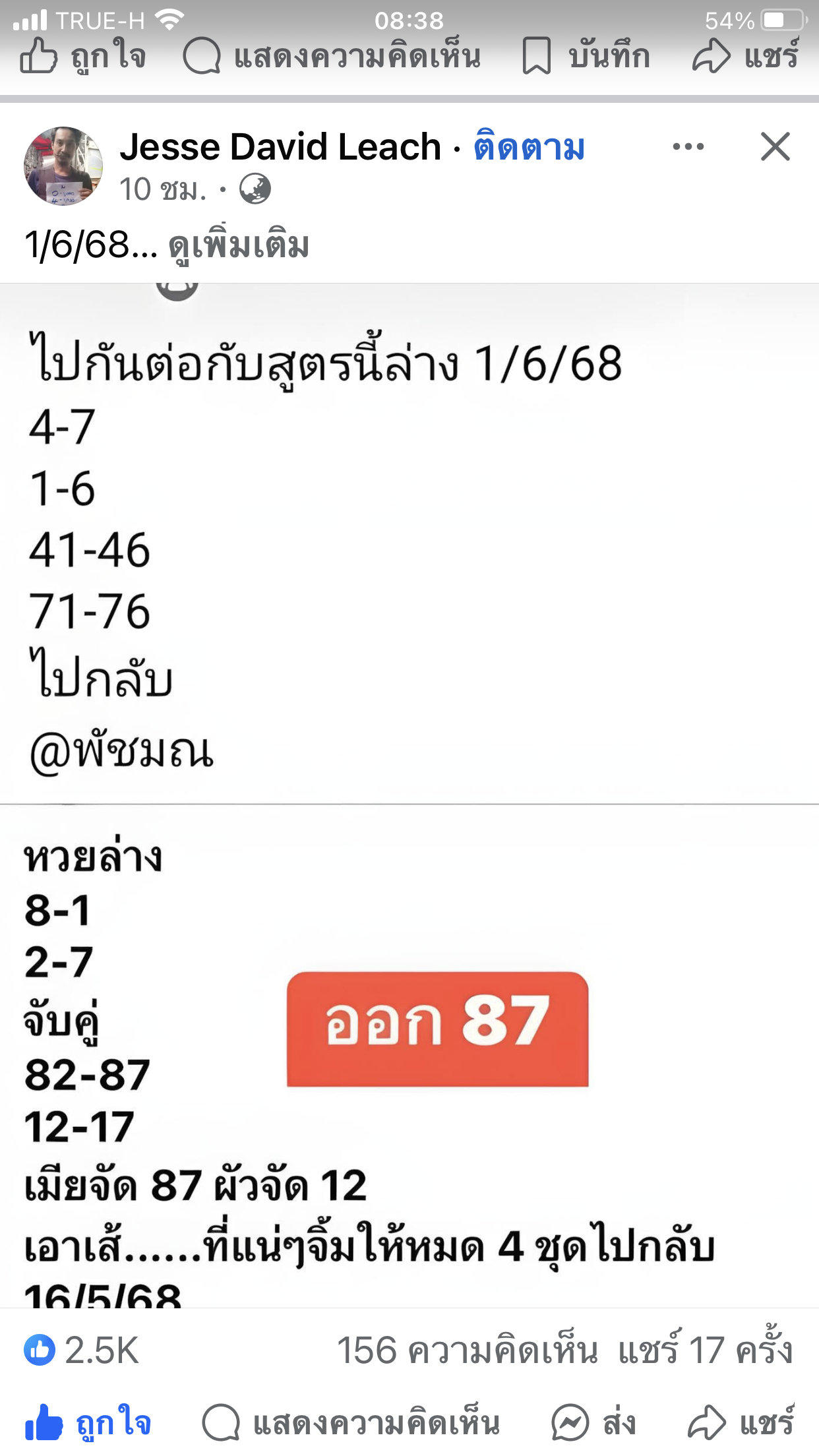View the แชร์ 17 ครั้ง shares list
819x1456 pixels.
[705, 1350]
